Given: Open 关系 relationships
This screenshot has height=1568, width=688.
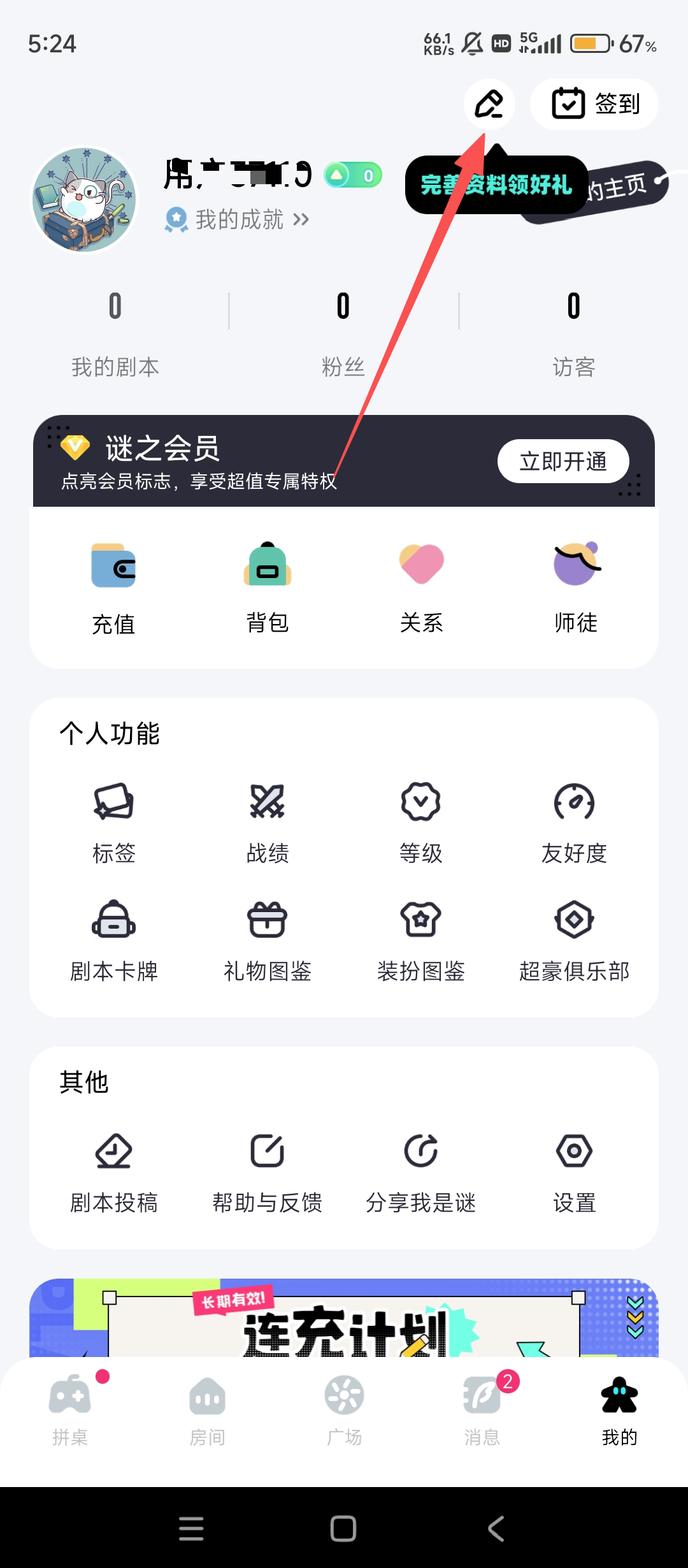Looking at the screenshot, I should coord(421,587).
